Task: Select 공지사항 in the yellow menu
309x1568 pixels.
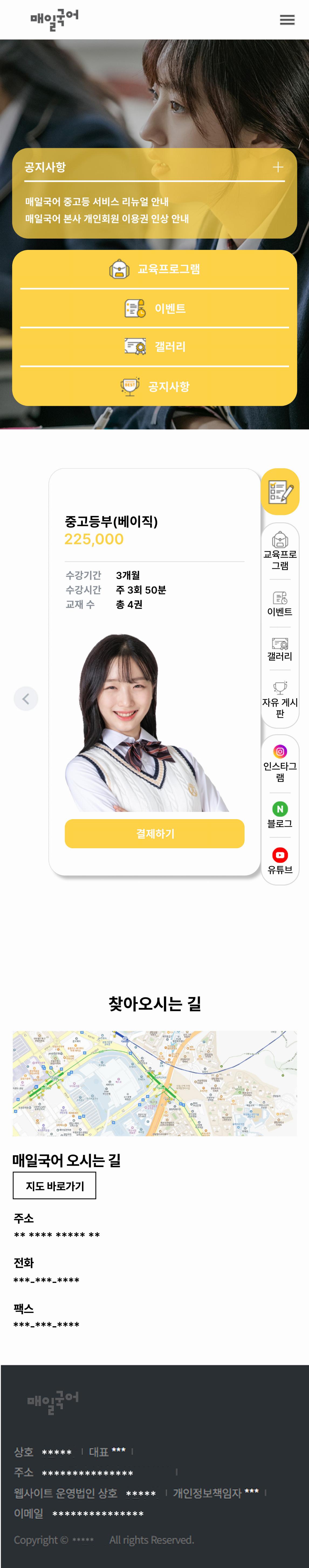Action: click(x=155, y=386)
